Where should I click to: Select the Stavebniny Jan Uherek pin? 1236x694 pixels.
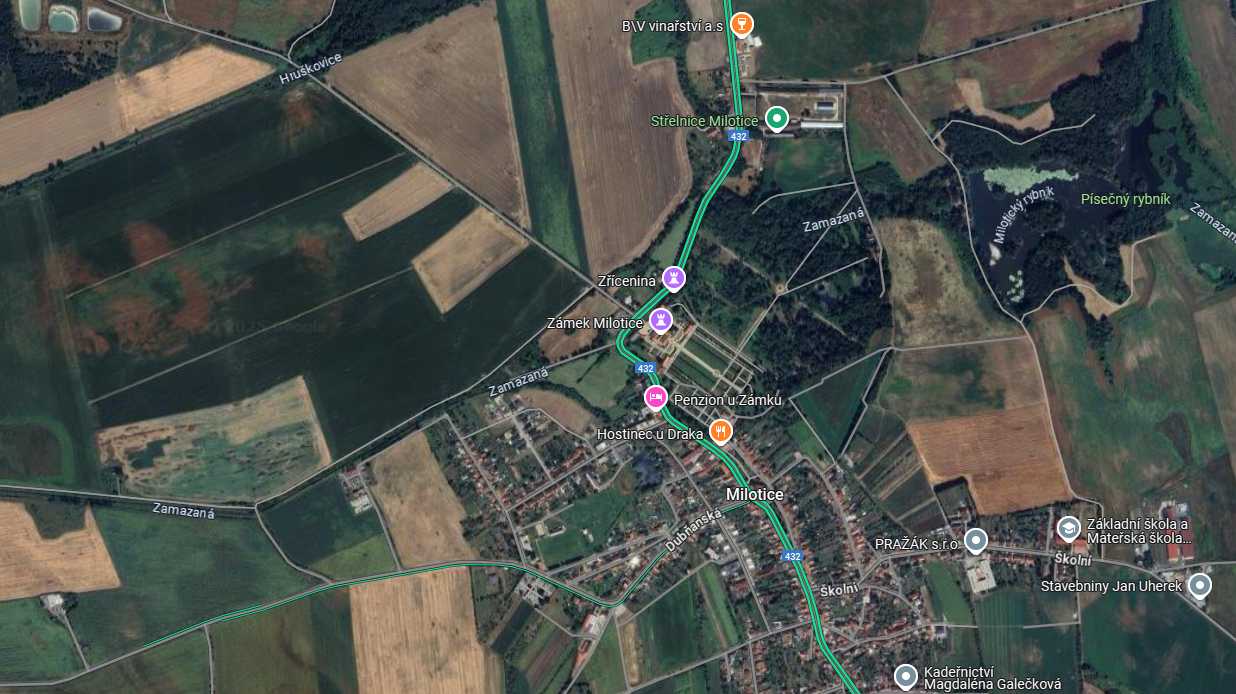[1199, 585]
